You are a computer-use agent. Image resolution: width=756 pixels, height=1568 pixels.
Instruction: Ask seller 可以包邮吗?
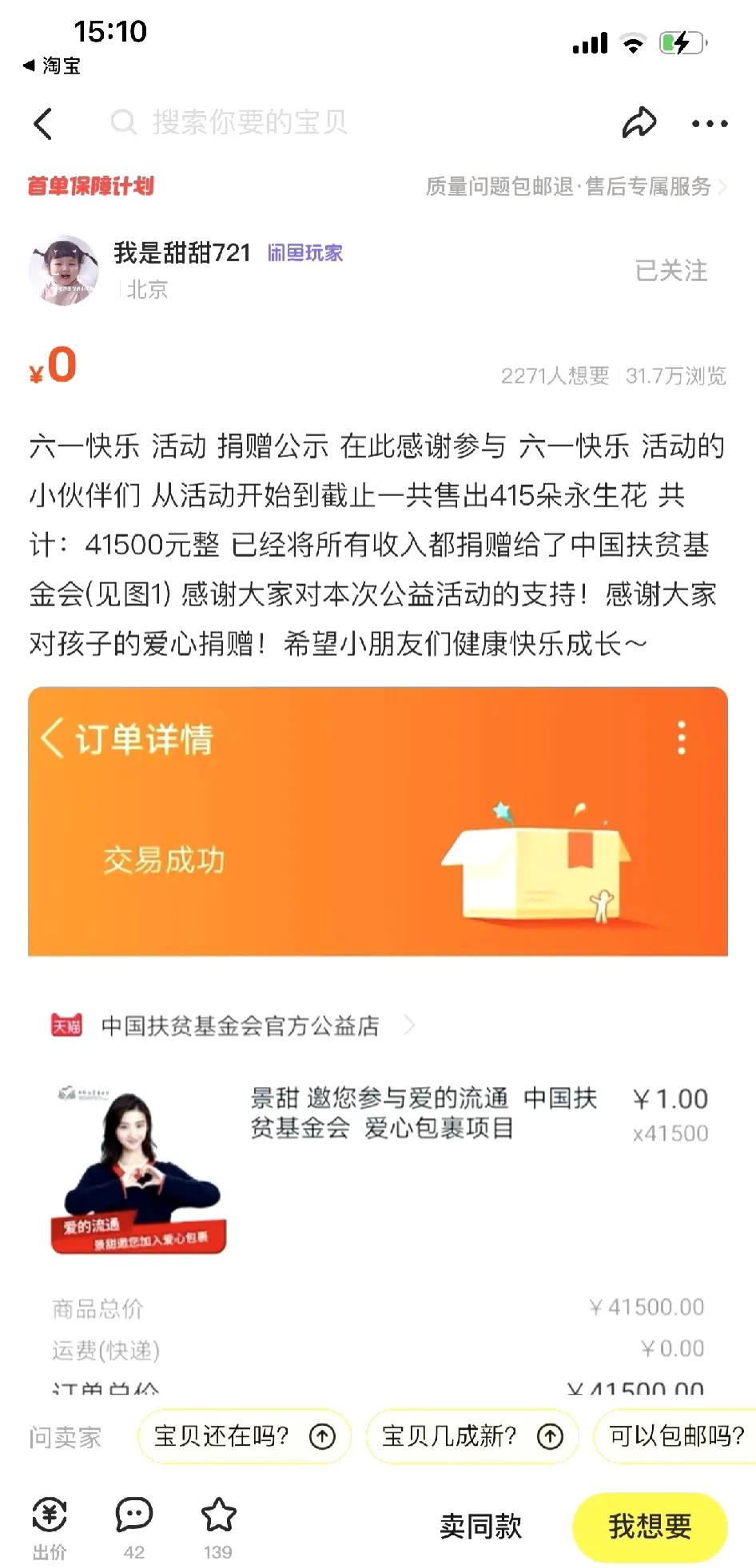click(675, 1436)
